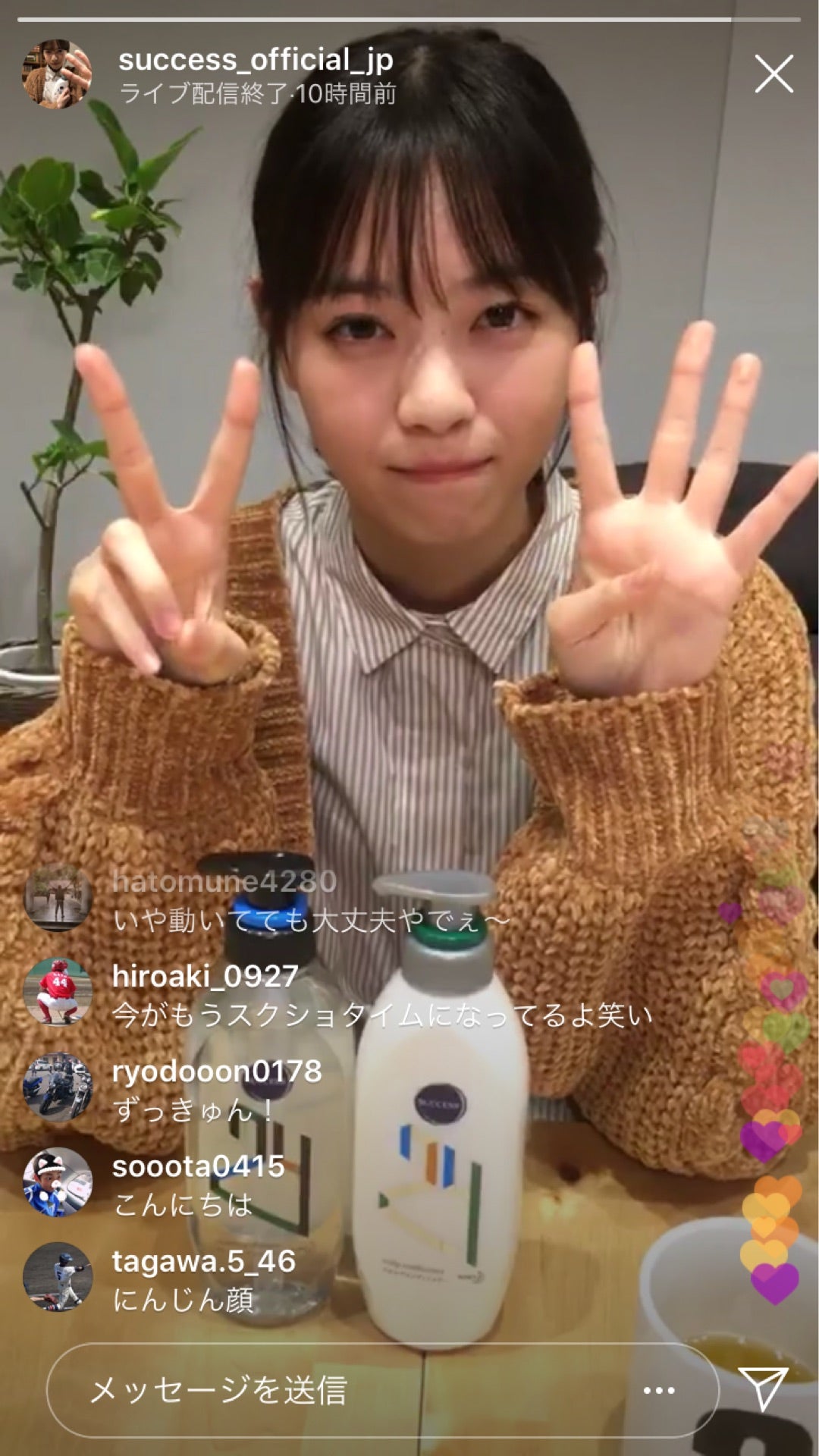Image resolution: width=819 pixels, height=1456 pixels.
Task: Close the live replay viewer
Action: click(x=773, y=74)
